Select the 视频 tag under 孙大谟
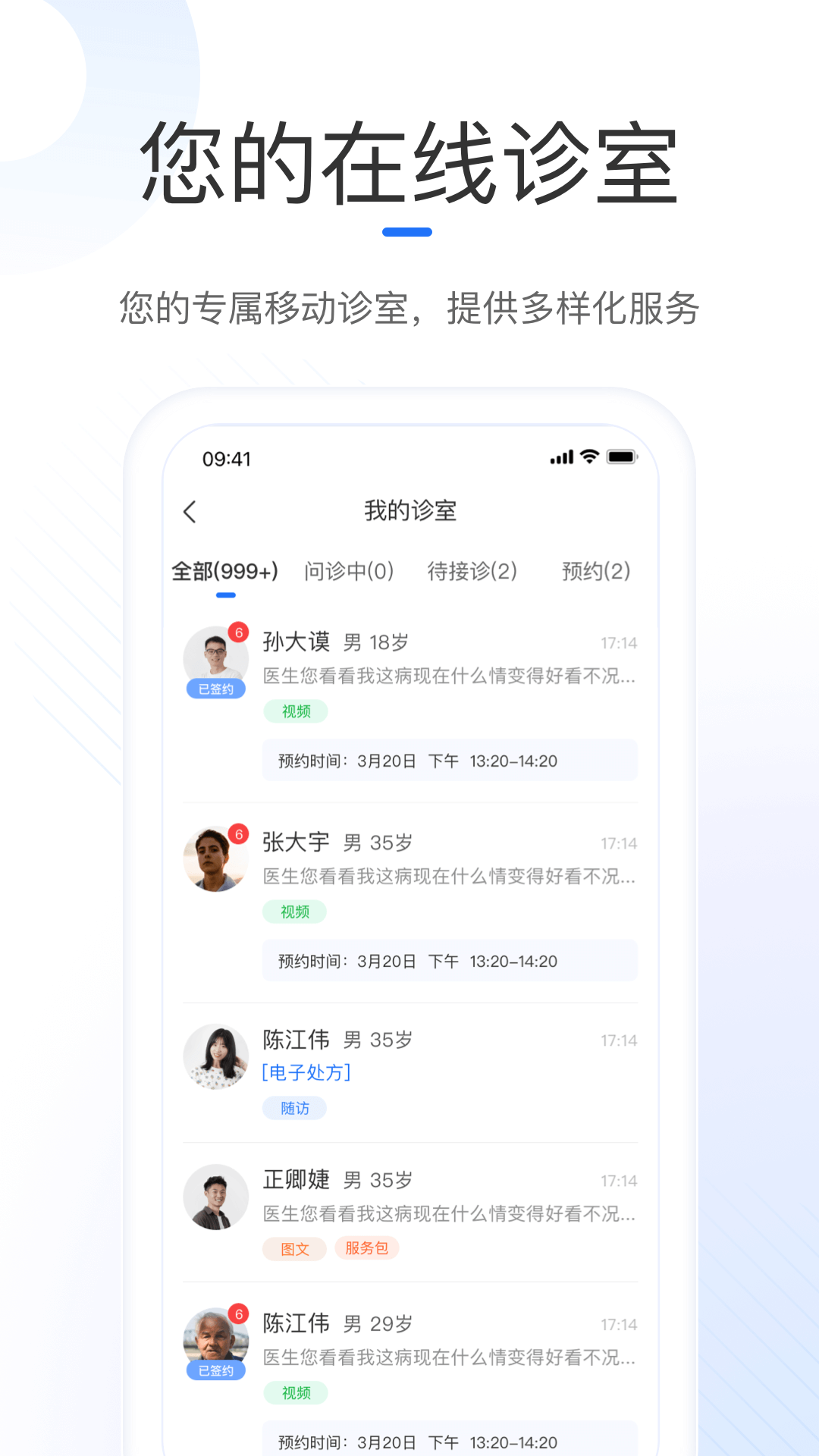Screen dimensions: 819x1456 click(x=296, y=711)
